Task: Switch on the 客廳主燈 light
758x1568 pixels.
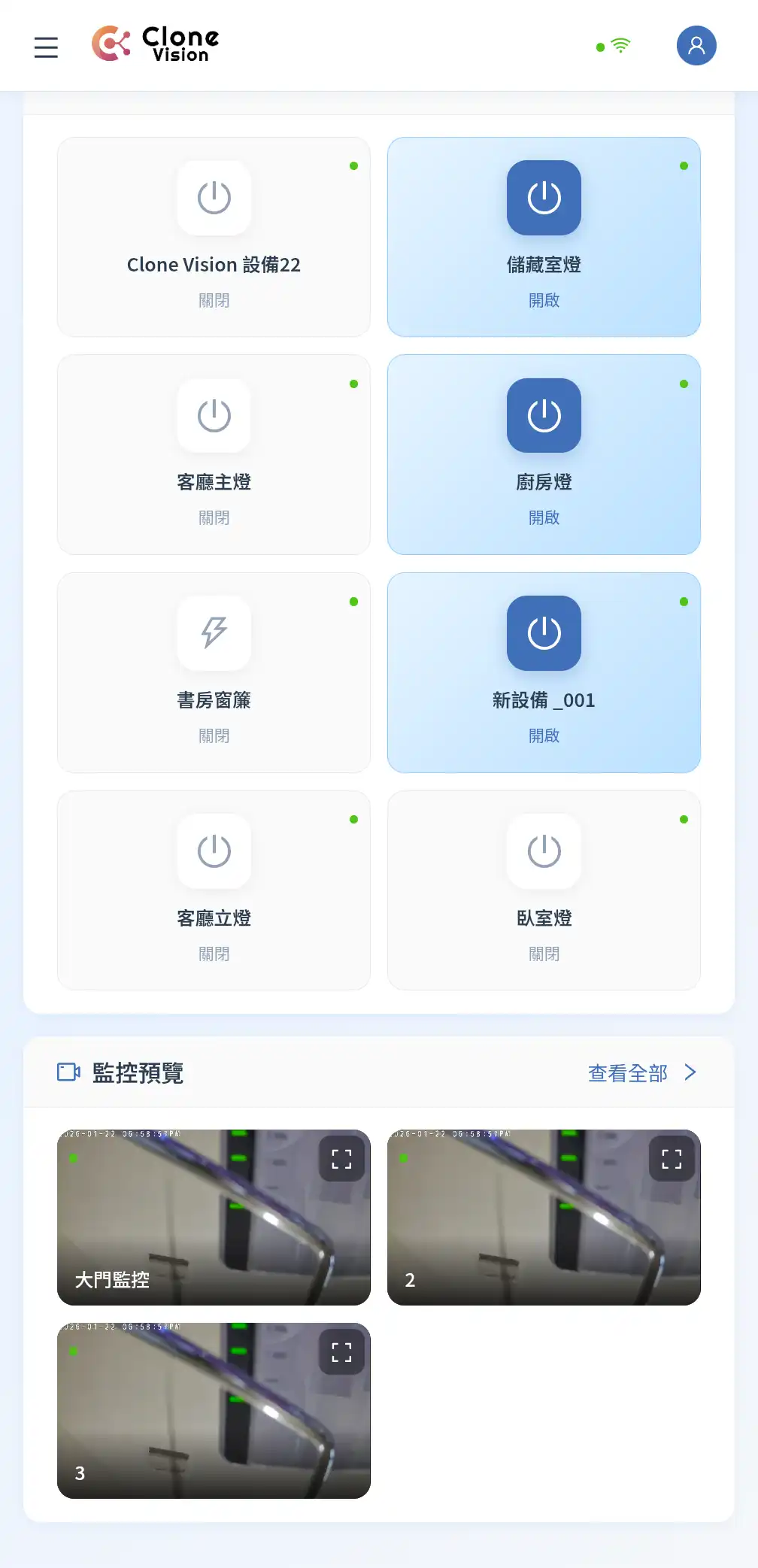Action: pos(214,416)
